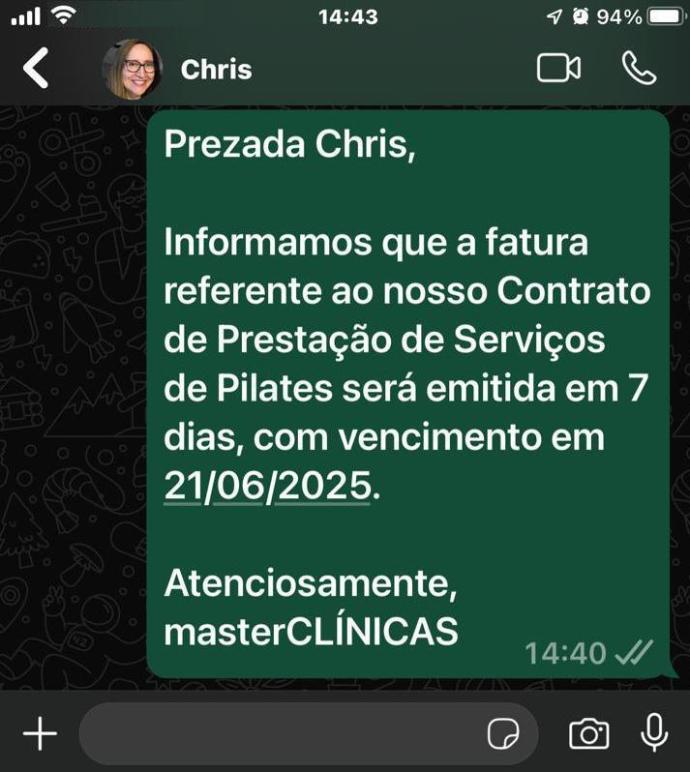Viewport: 690px width, 772px height.
Task: Open the attachment plus menu
Action: click(x=40, y=734)
